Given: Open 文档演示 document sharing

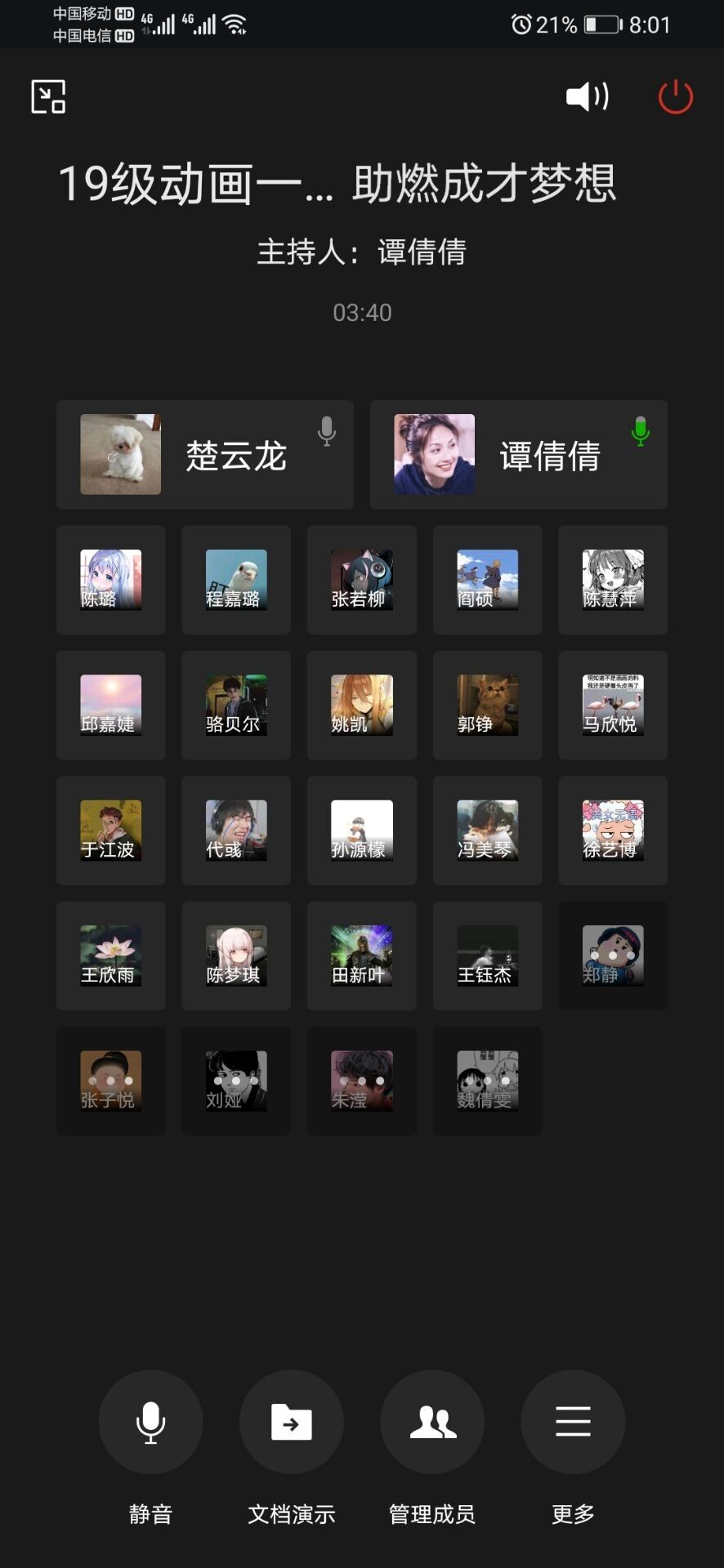Looking at the screenshot, I should pyautogui.click(x=292, y=1422).
